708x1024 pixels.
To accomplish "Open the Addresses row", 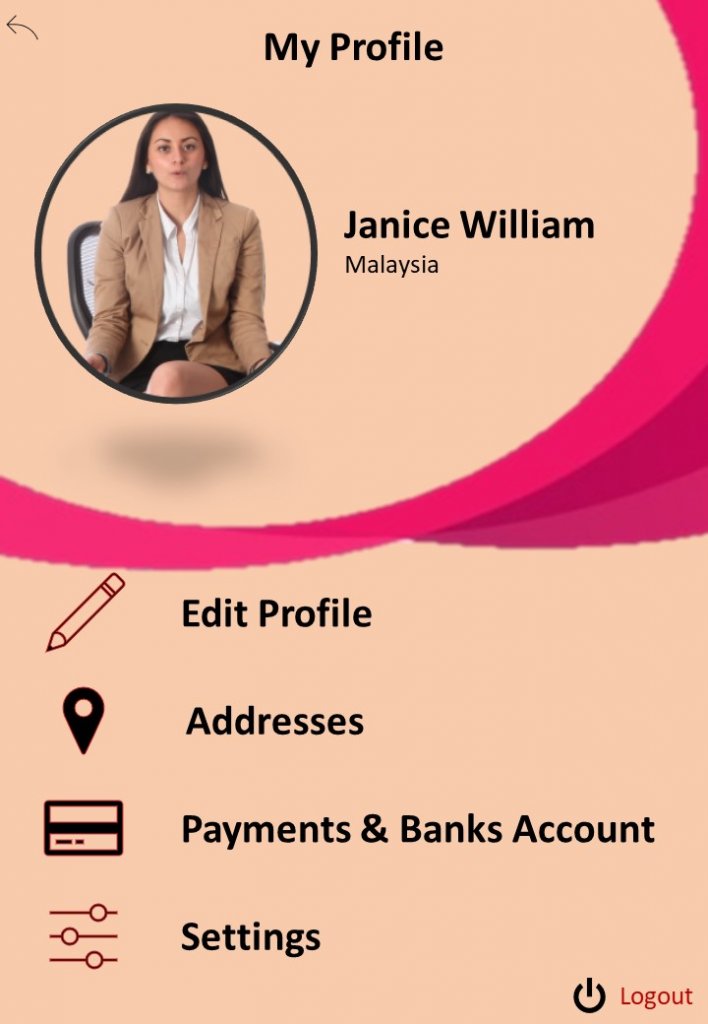I will [275, 721].
